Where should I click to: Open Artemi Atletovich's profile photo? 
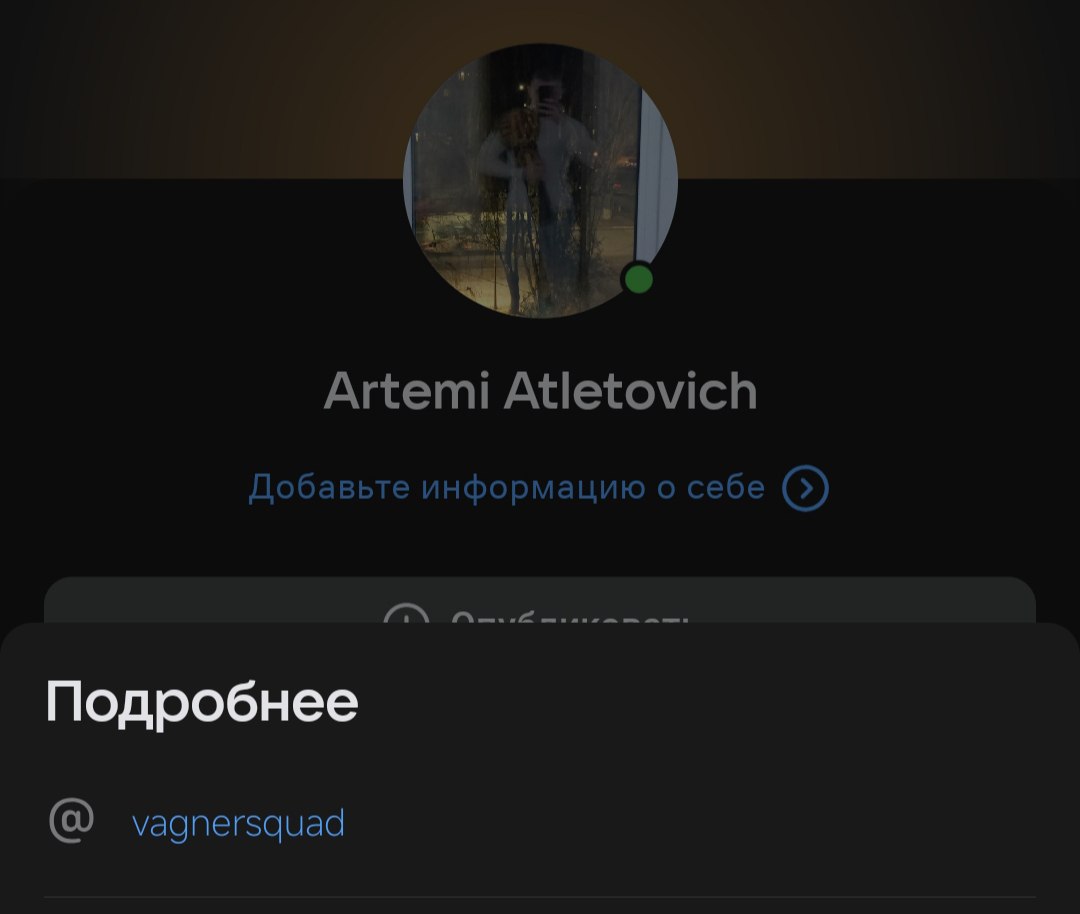pos(540,180)
